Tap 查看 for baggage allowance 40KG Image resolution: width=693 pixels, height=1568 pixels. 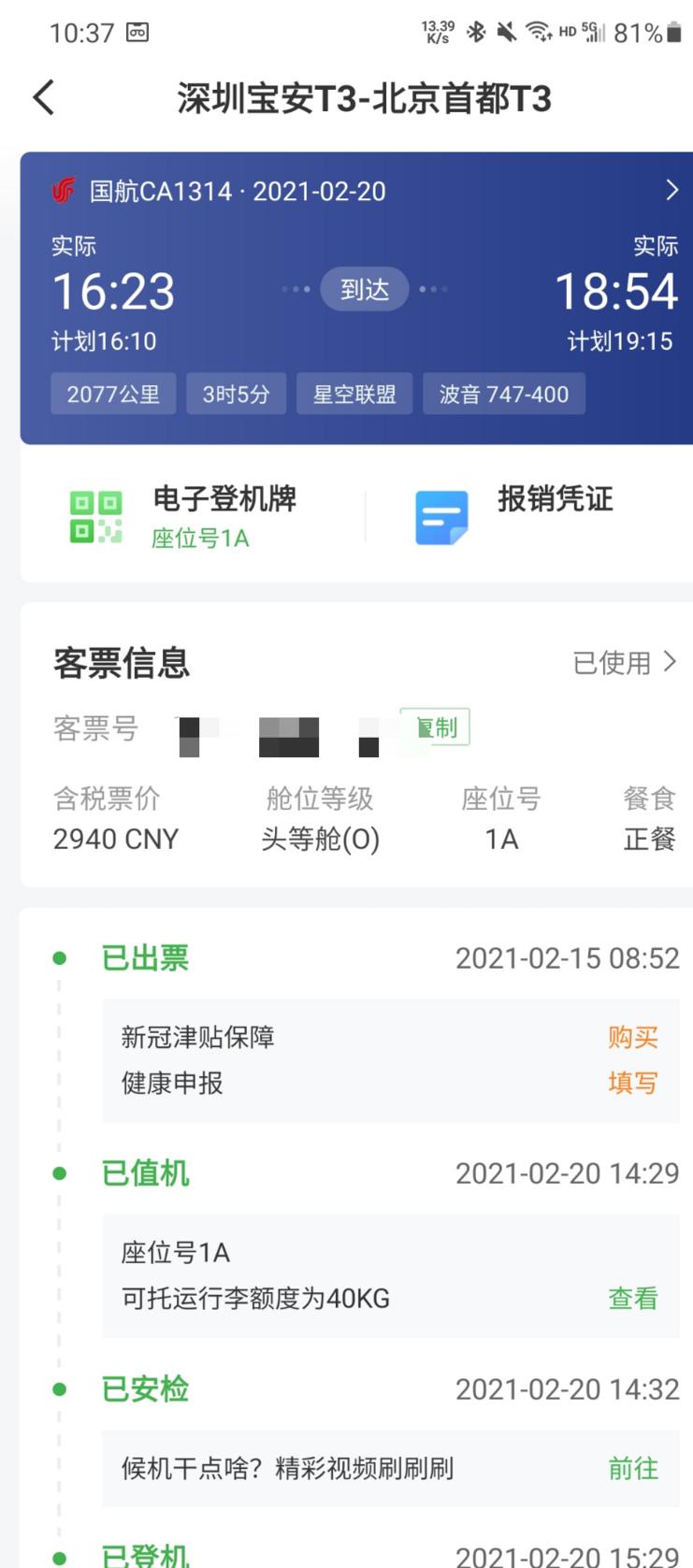click(632, 1298)
